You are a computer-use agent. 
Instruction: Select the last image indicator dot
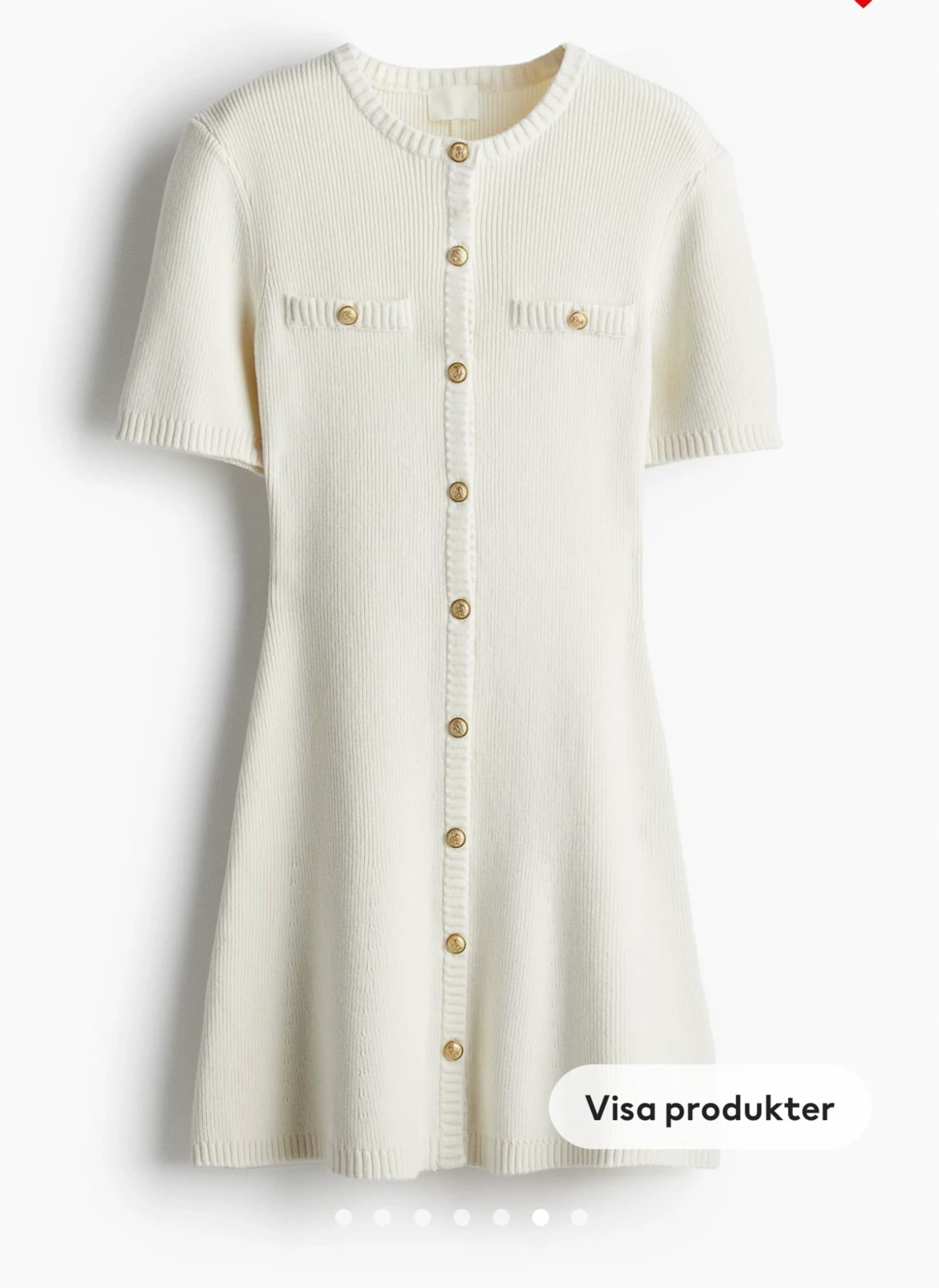click(579, 1218)
